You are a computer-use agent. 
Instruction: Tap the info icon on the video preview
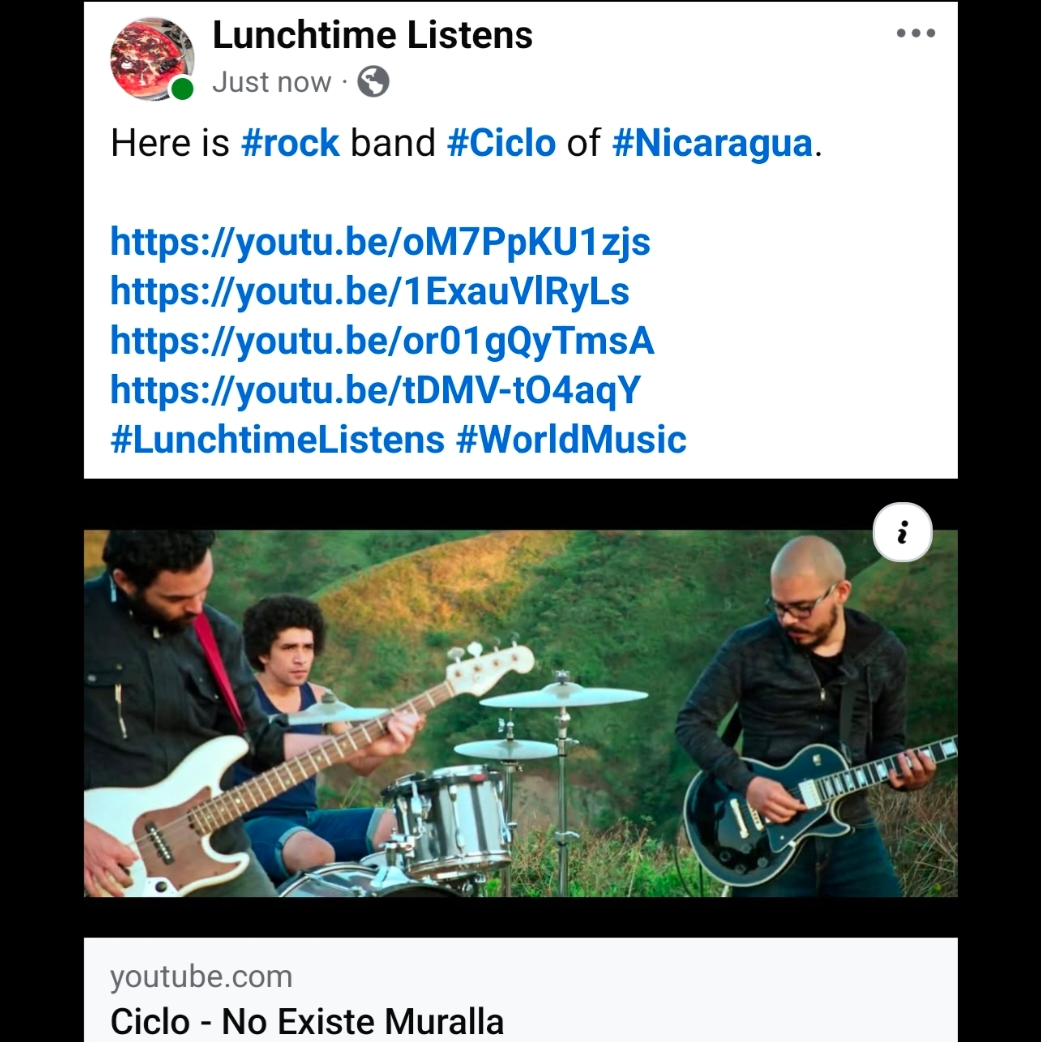pyautogui.click(x=902, y=533)
